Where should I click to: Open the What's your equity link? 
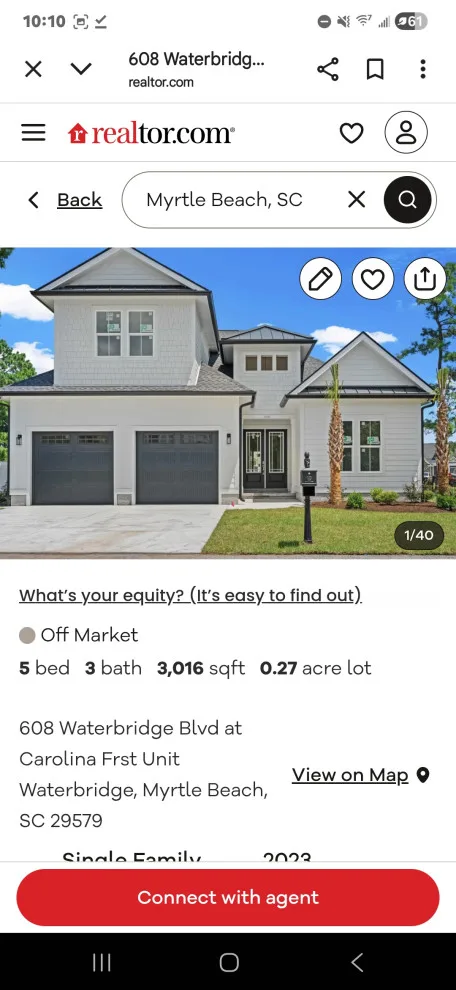pyautogui.click(x=190, y=595)
